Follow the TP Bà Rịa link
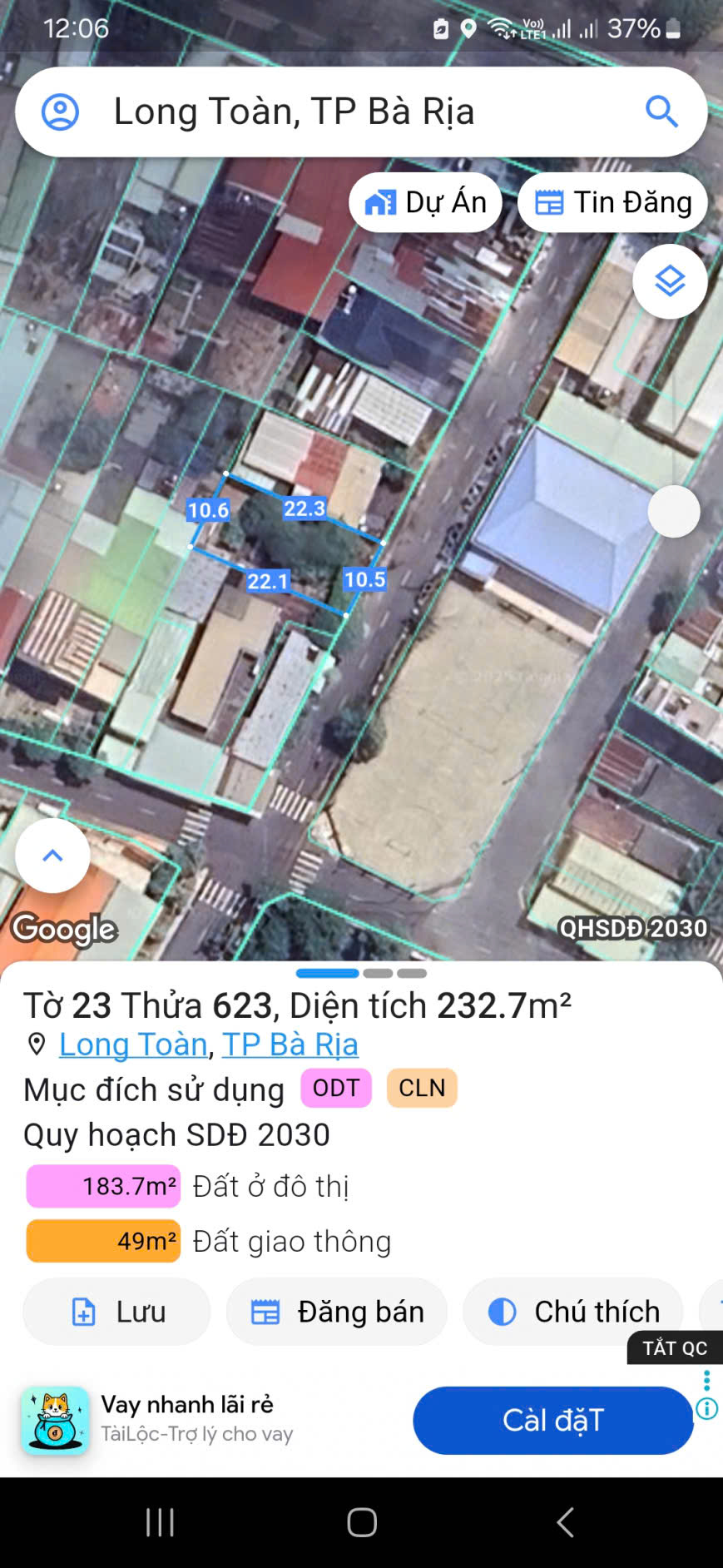This screenshot has height=1568, width=723. [x=290, y=1044]
